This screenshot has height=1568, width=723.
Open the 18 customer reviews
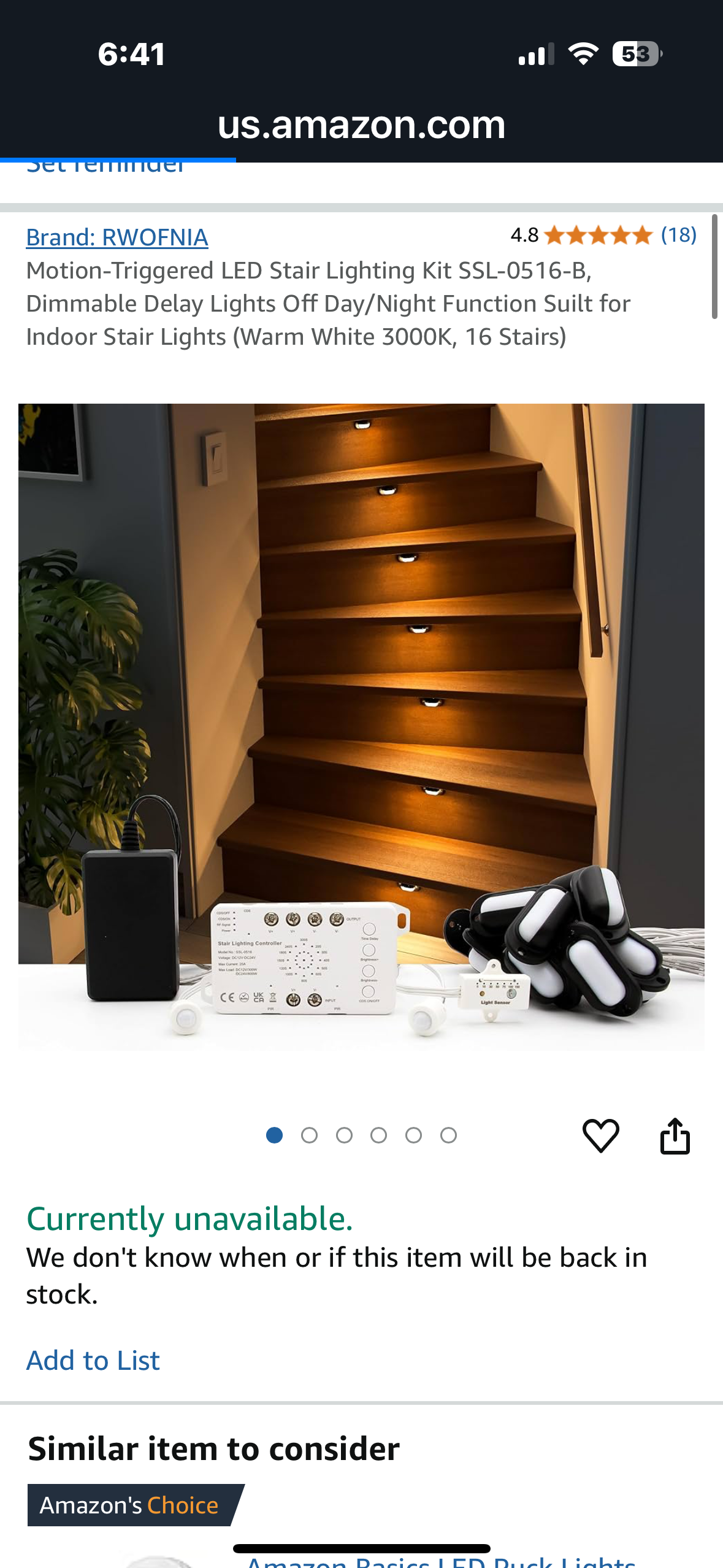(678, 234)
